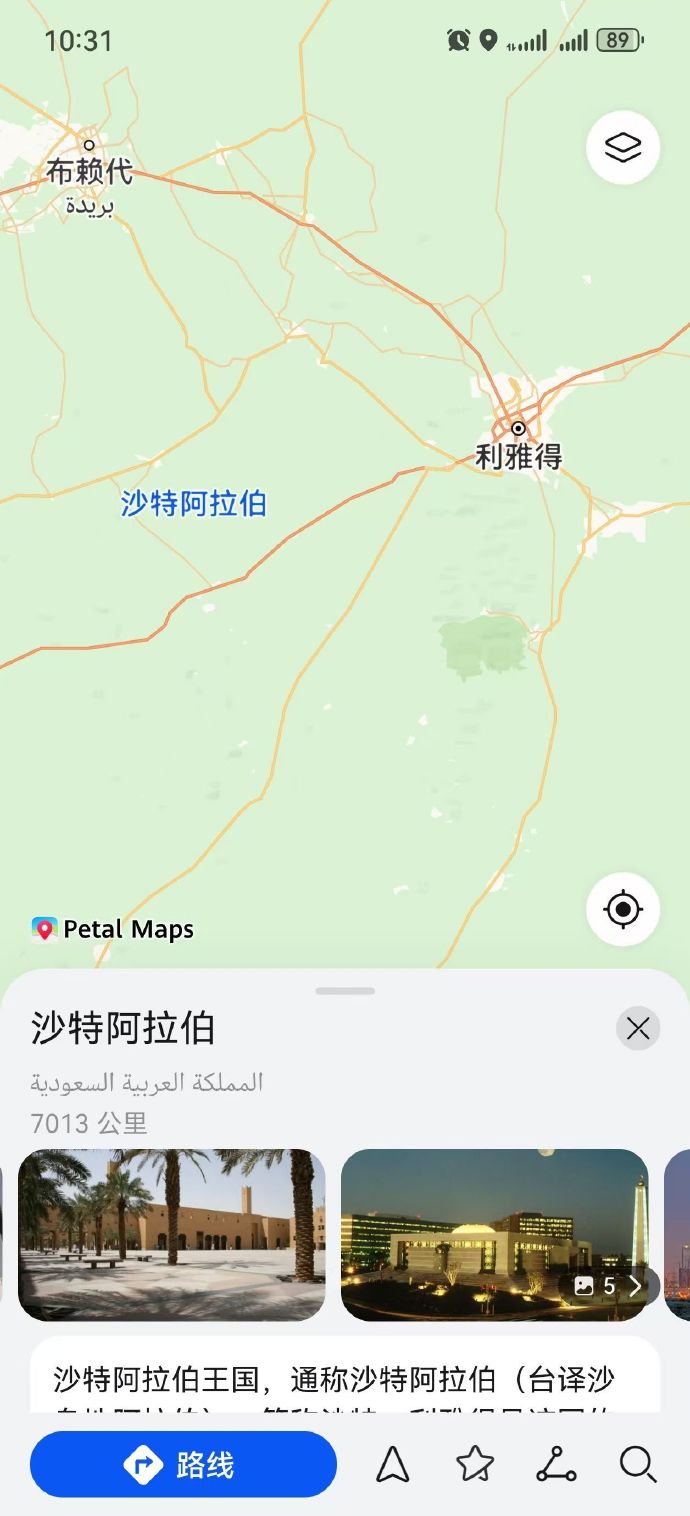Start navigation with the arrow icon
This screenshot has height=1516, width=690.
[x=393, y=1465]
